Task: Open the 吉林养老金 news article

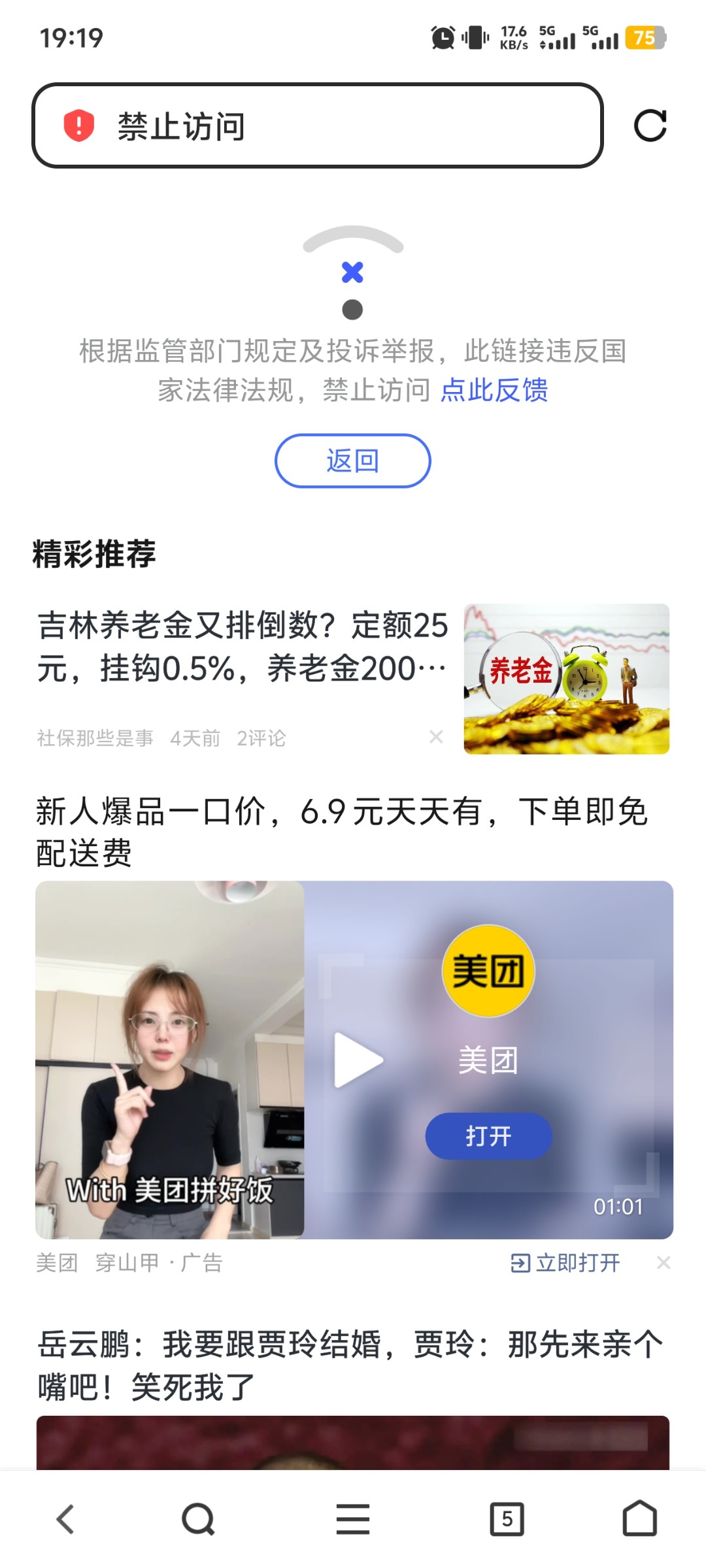Action: point(242,647)
